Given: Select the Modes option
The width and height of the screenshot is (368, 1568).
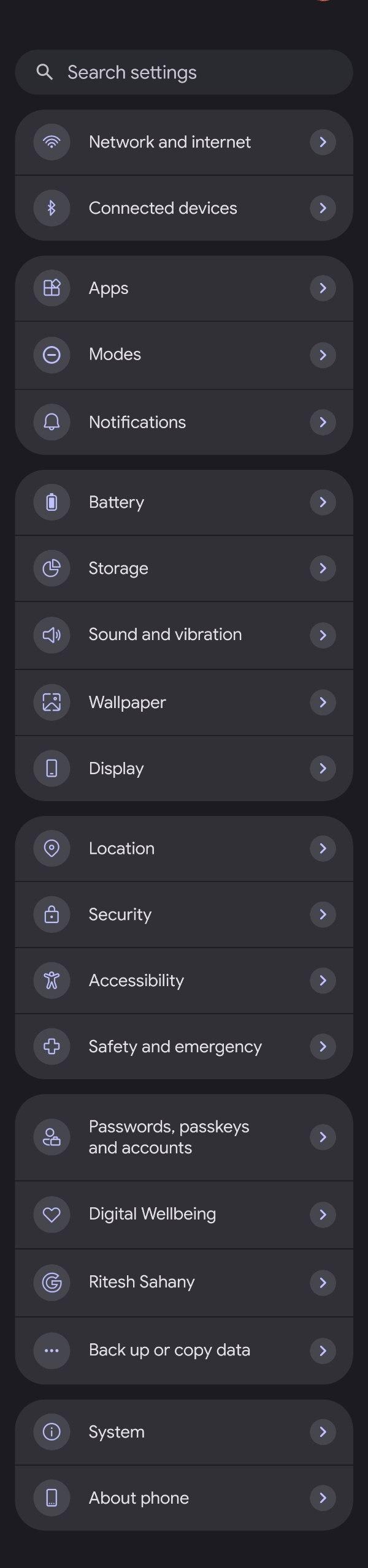Looking at the screenshot, I should [184, 355].
